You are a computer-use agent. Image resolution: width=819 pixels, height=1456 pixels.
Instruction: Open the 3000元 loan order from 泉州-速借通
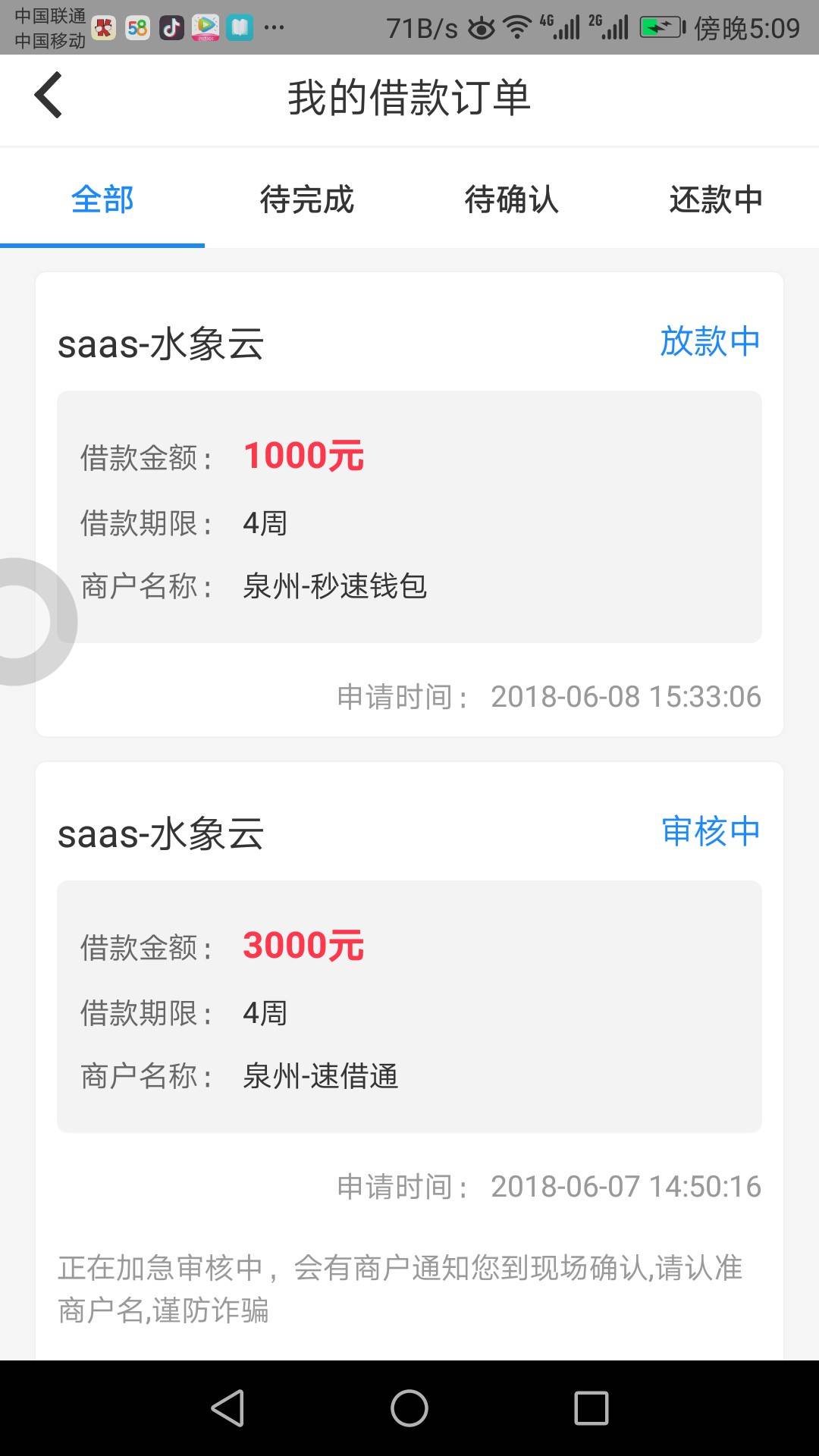409,1061
